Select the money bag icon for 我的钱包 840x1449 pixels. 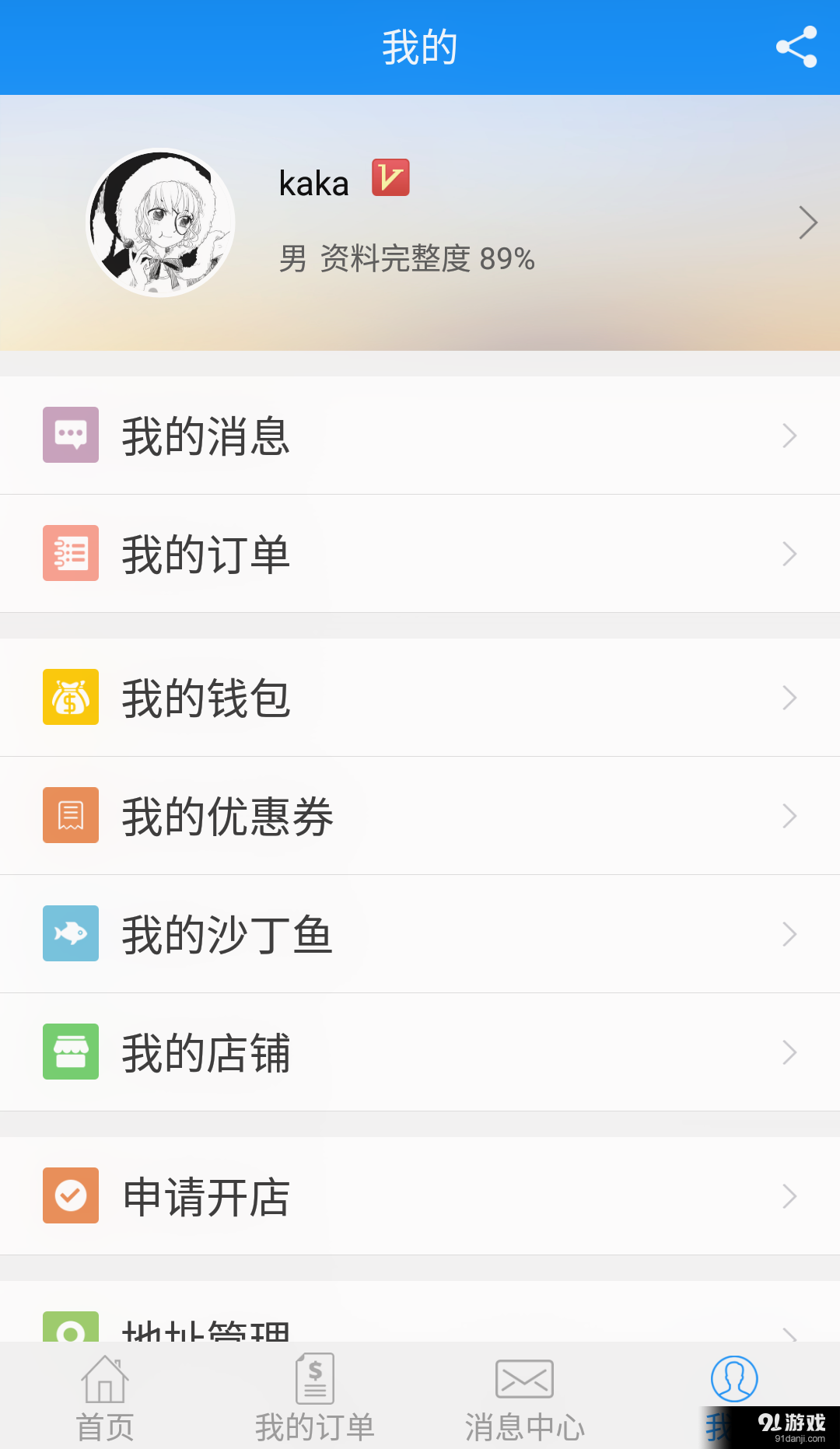[x=71, y=698]
